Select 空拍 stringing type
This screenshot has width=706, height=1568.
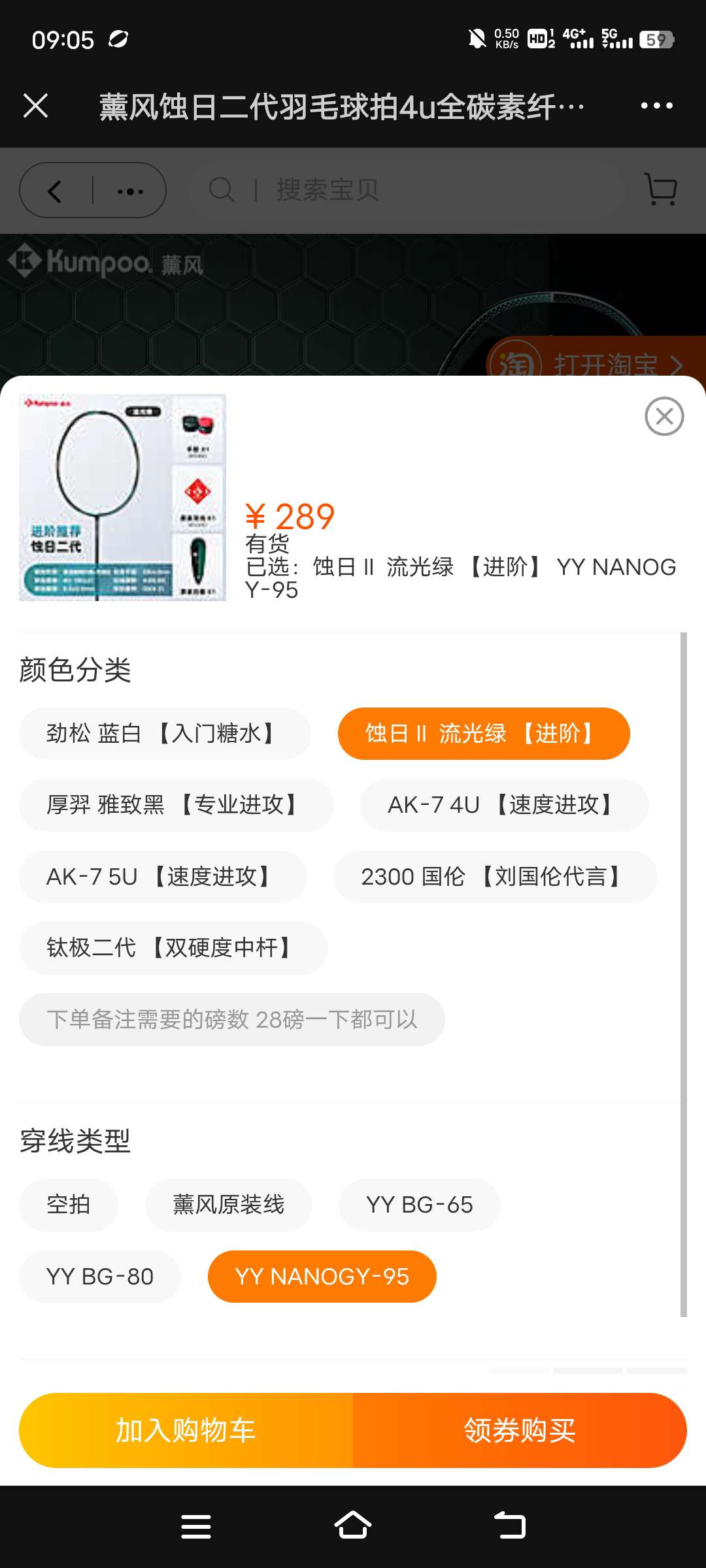pyautogui.click(x=69, y=1205)
